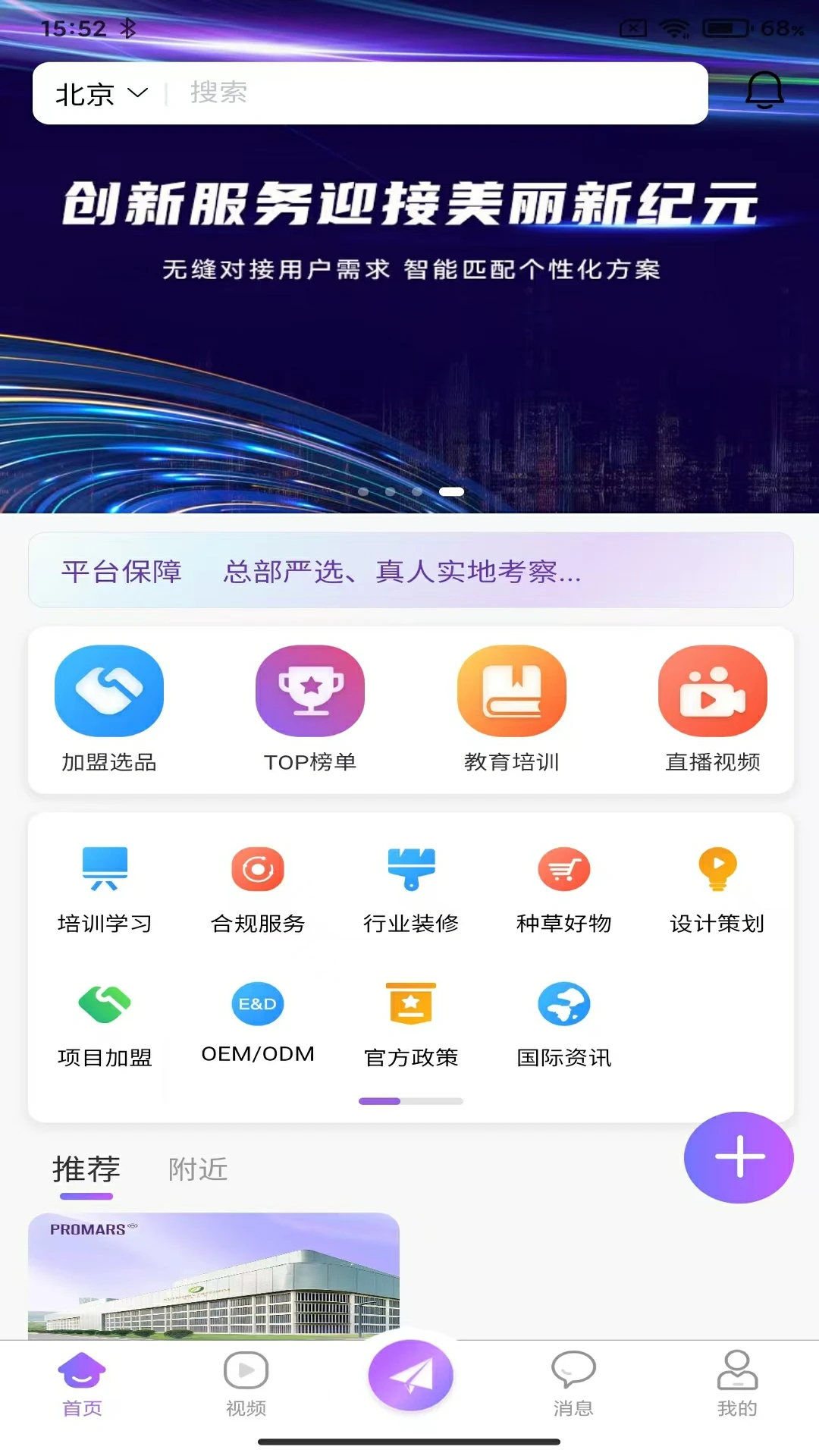Image resolution: width=819 pixels, height=1456 pixels.
Task: Select the TOP榜单 trophy icon
Action: 310,690
